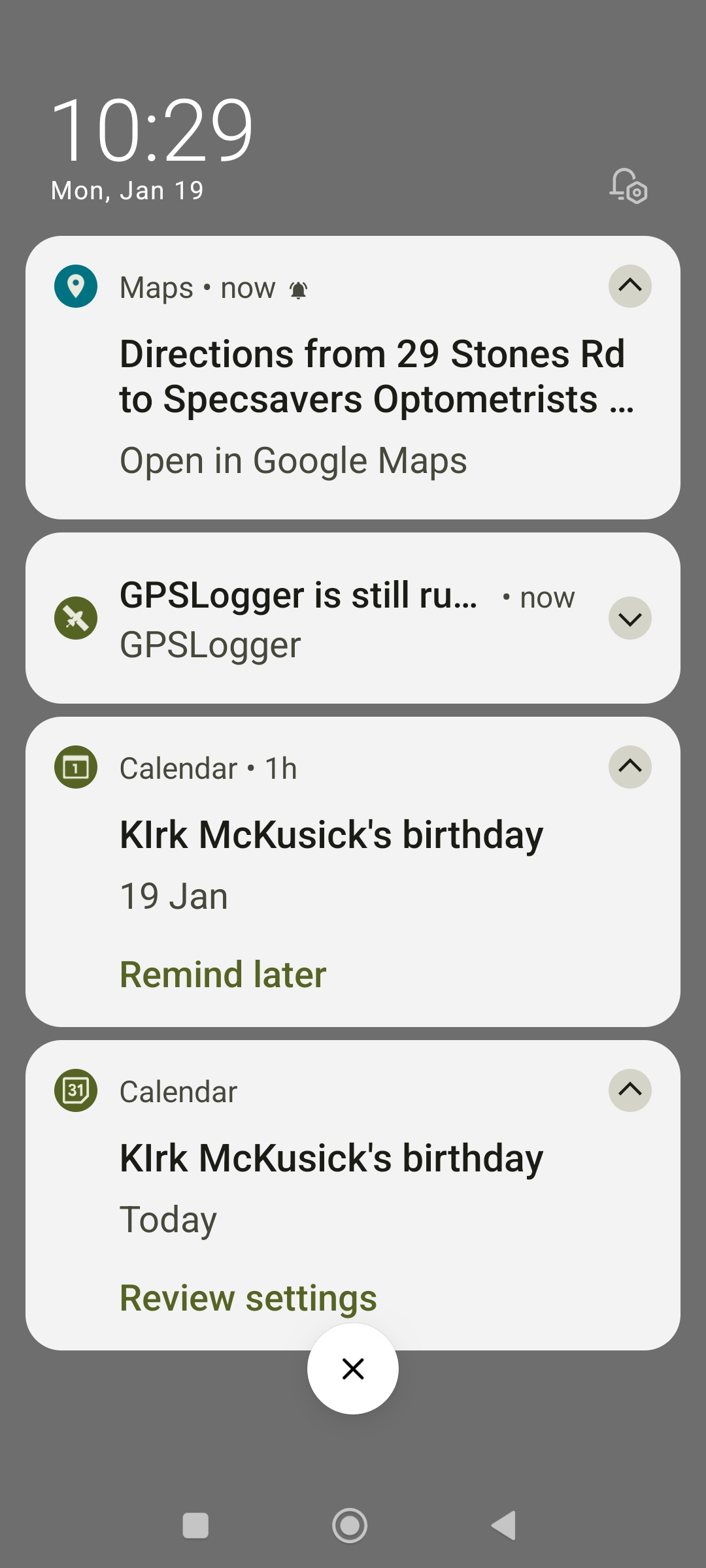The width and height of the screenshot is (706, 1568).
Task: Go back with the navigation arrow
Action: point(504,1526)
